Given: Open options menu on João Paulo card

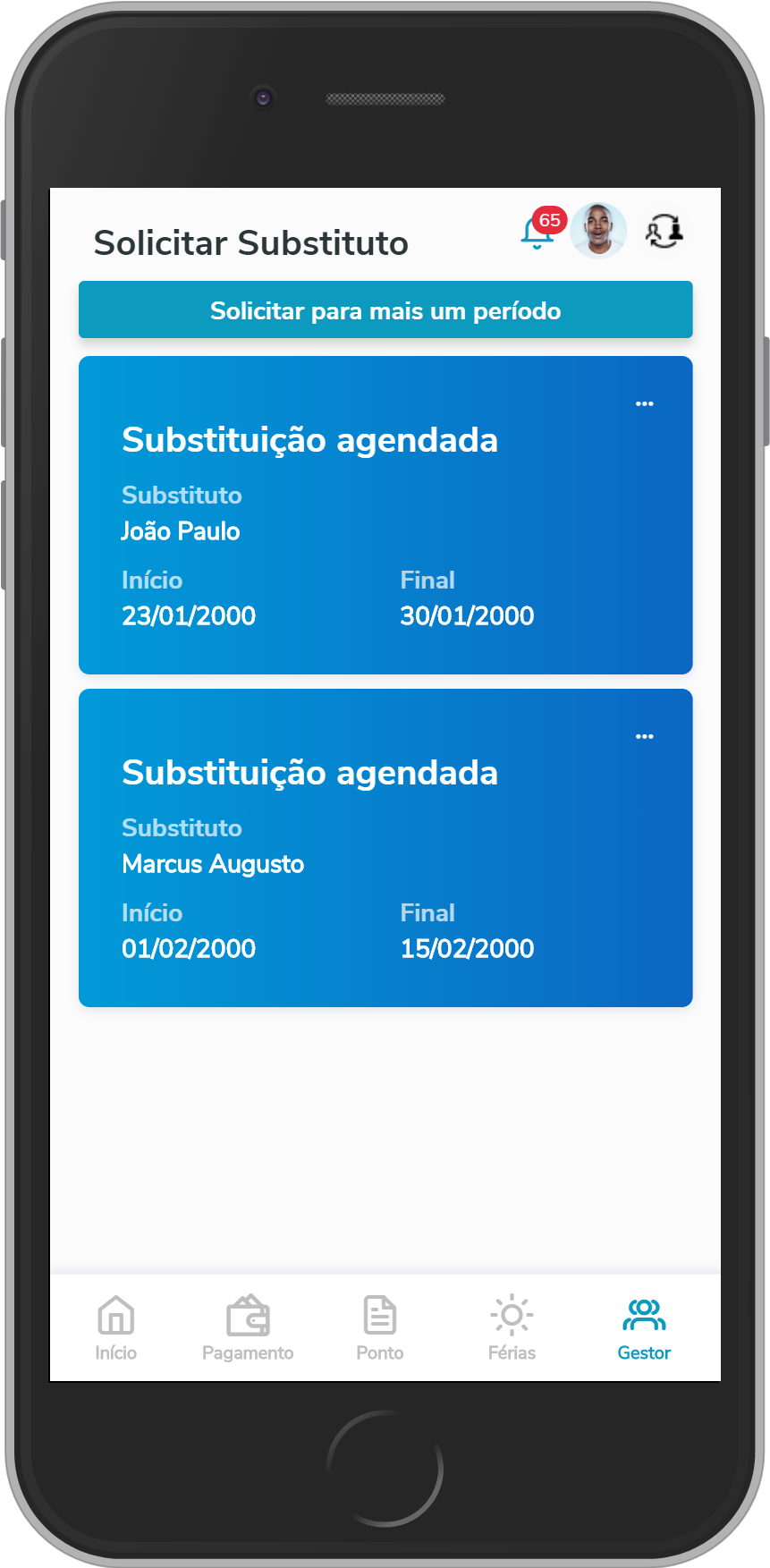Looking at the screenshot, I should pyautogui.click(x=645, y=404).
